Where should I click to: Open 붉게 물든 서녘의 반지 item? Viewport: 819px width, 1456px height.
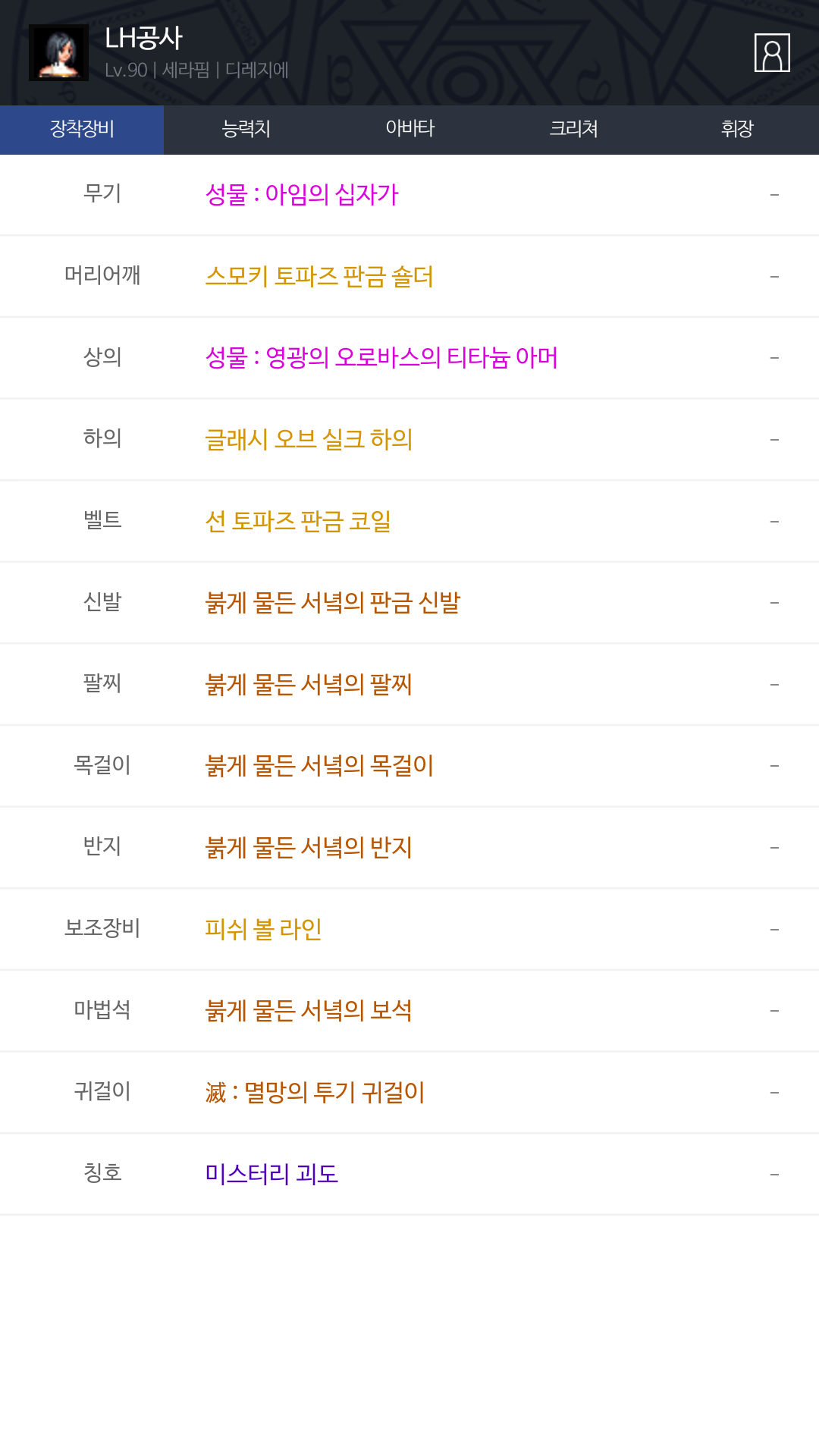[409, 848]
